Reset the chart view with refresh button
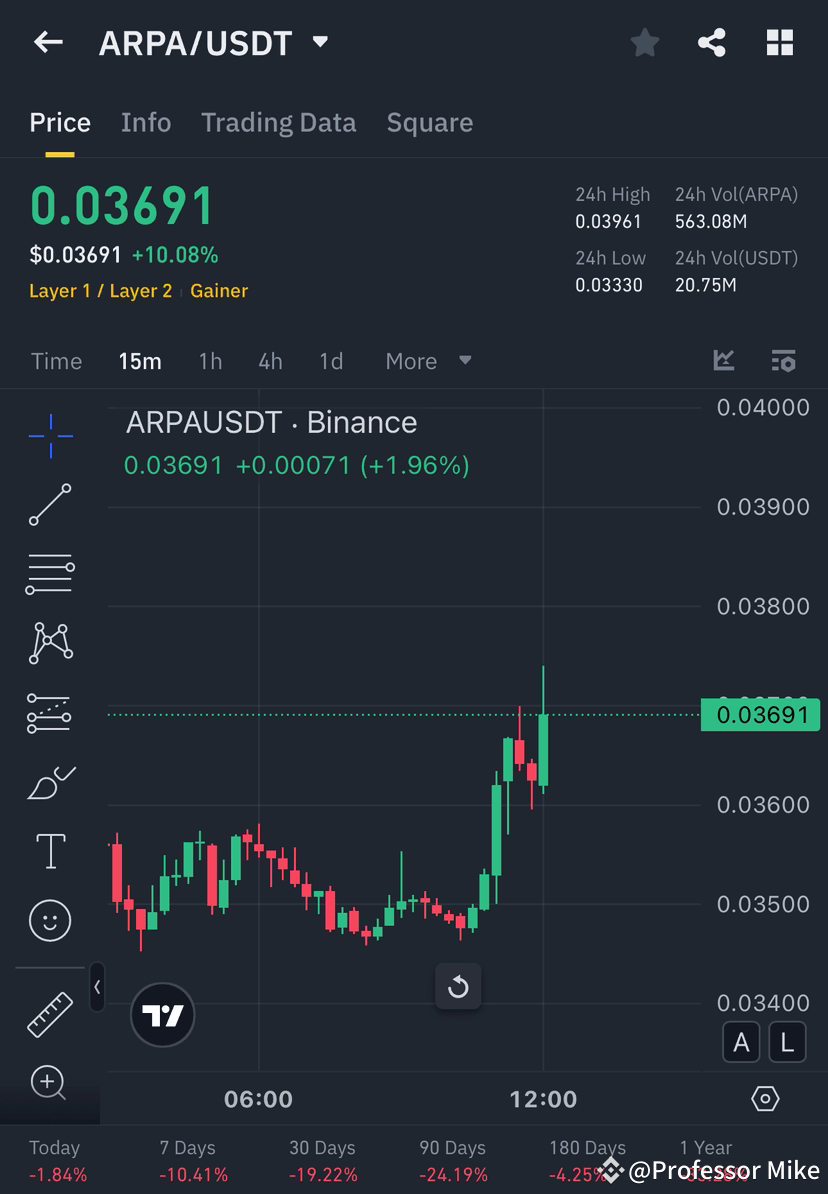This screenshot has height=1194, width=828. click(x=458, y=986)
